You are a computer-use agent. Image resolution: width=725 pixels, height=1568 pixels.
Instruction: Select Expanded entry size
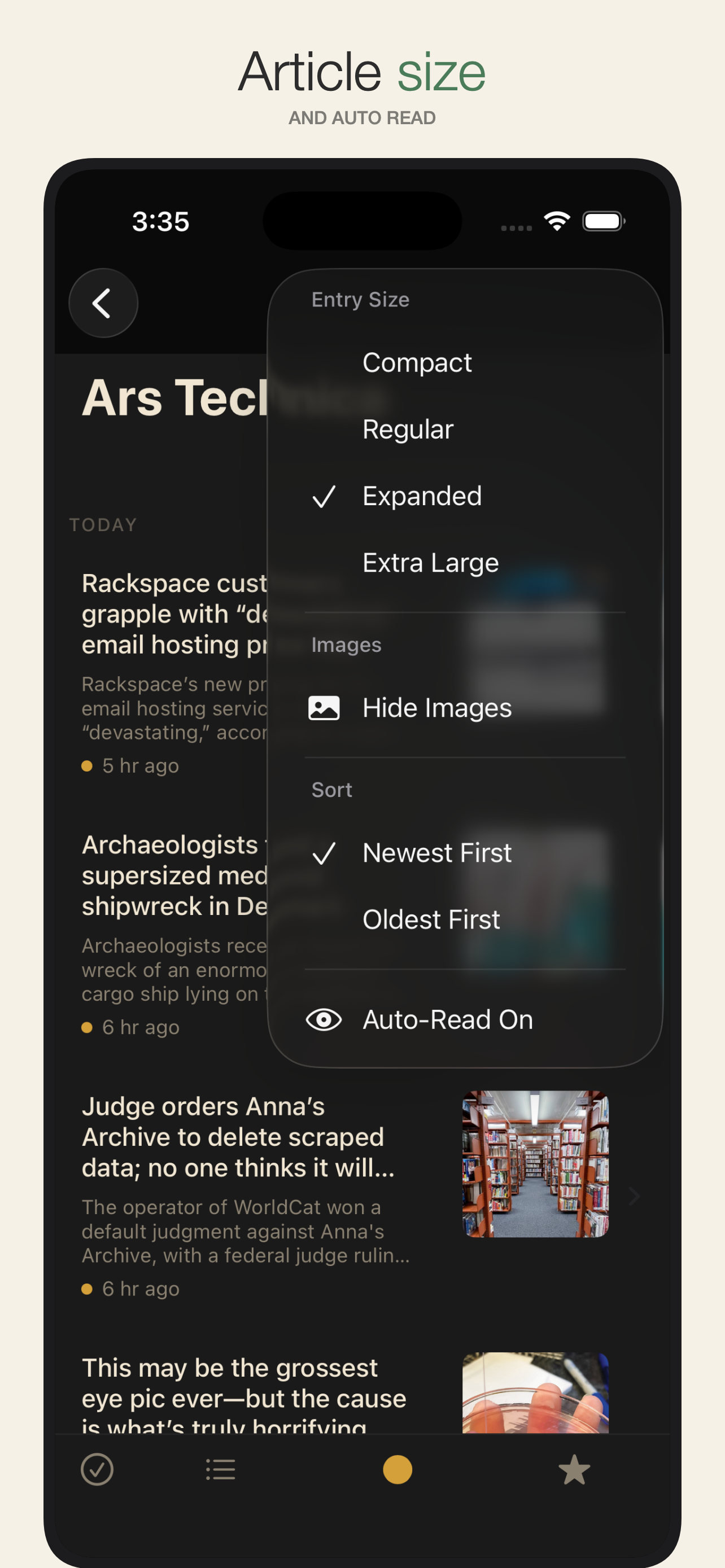[422, 496]
